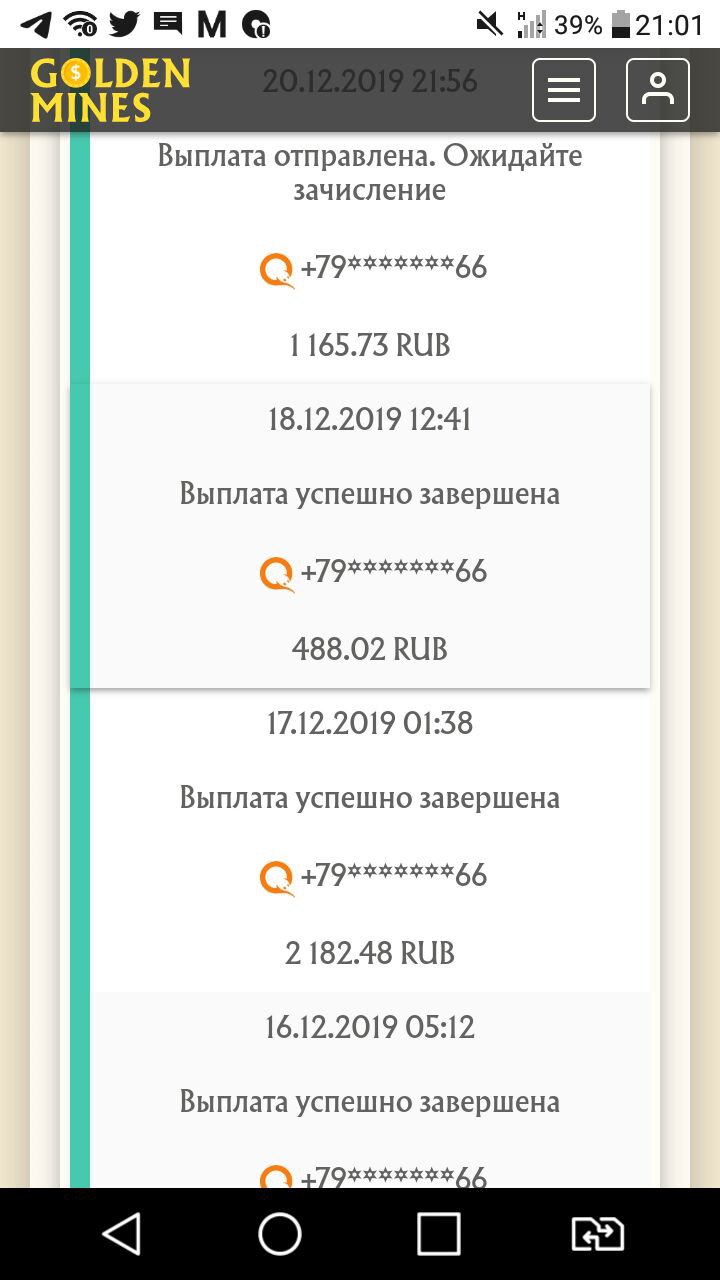Go to the home screen
The height and width of the screenshot is (1280, 720).
[x=280, y=1234]
